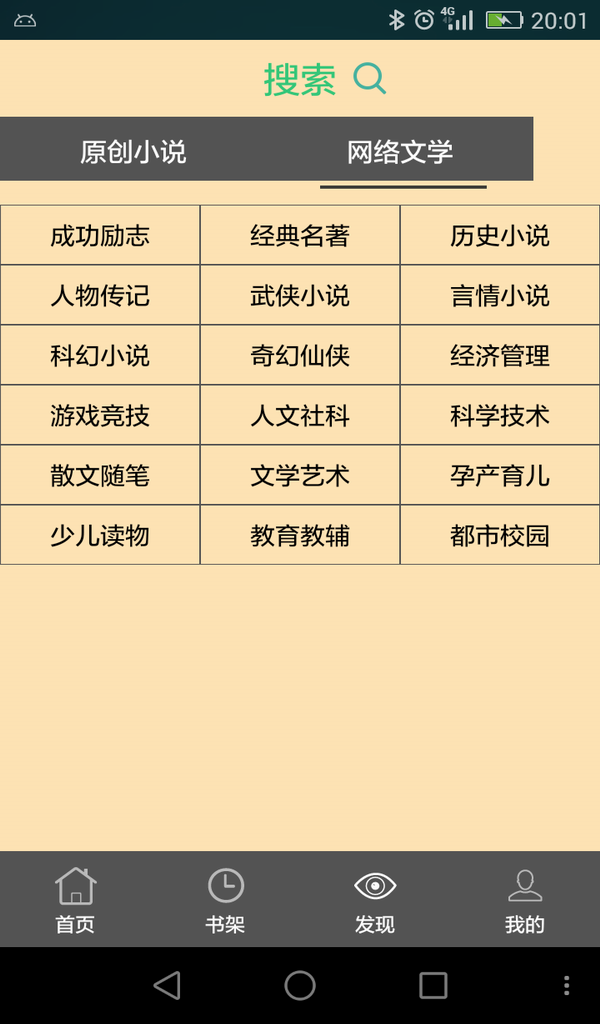Switch to the 原创小说 tab
The height and width of the screenshot is (1024, 600).
pos(133,151)
